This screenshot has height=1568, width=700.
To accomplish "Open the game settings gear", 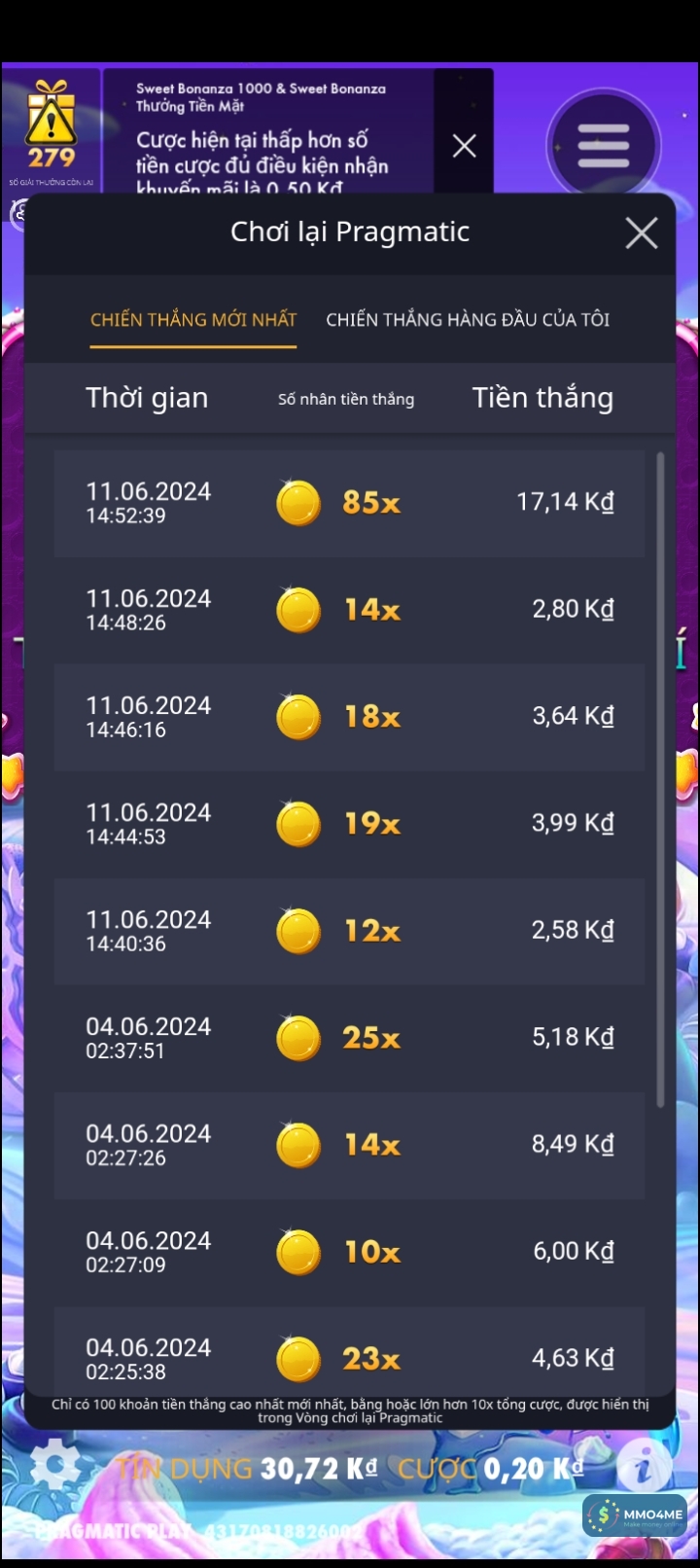I will 55,1465.
